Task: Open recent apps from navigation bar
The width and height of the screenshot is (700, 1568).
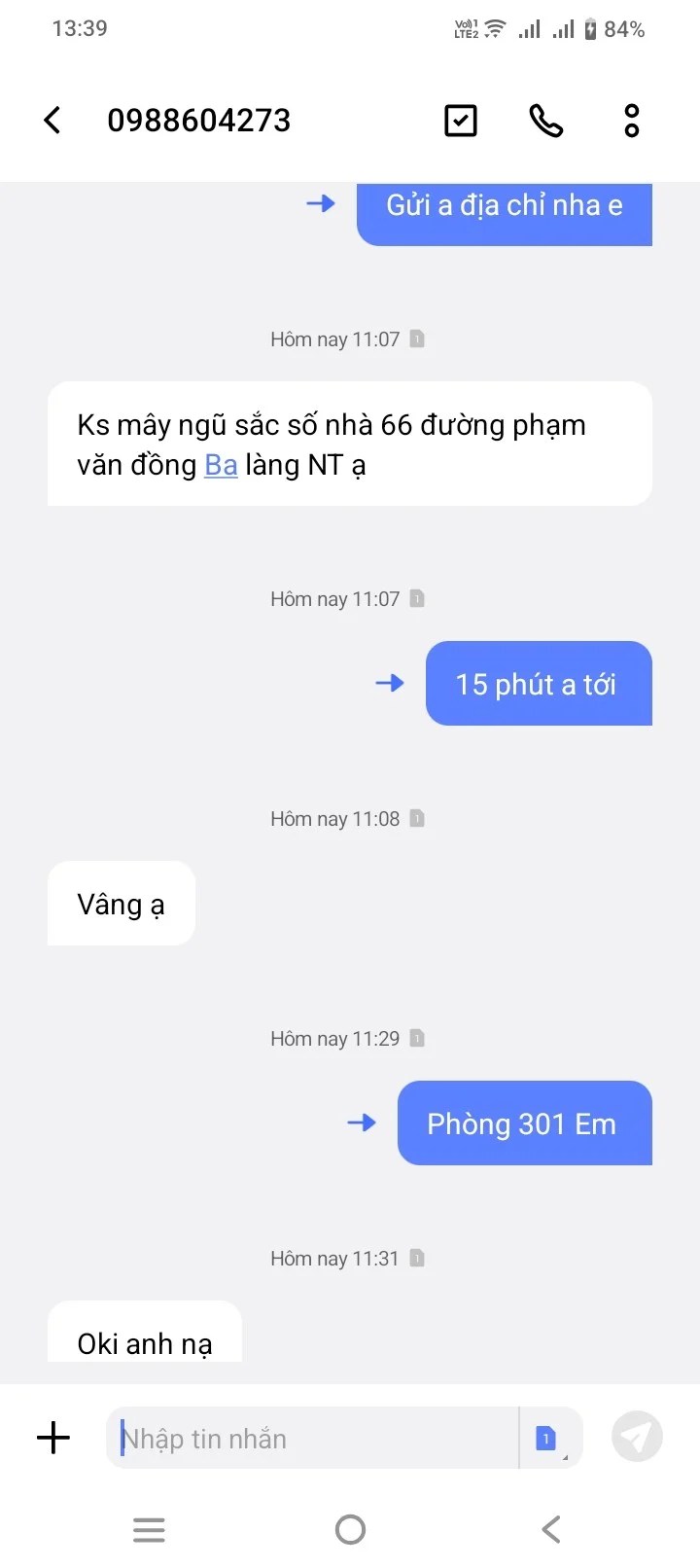Action: coord(149,1529)
